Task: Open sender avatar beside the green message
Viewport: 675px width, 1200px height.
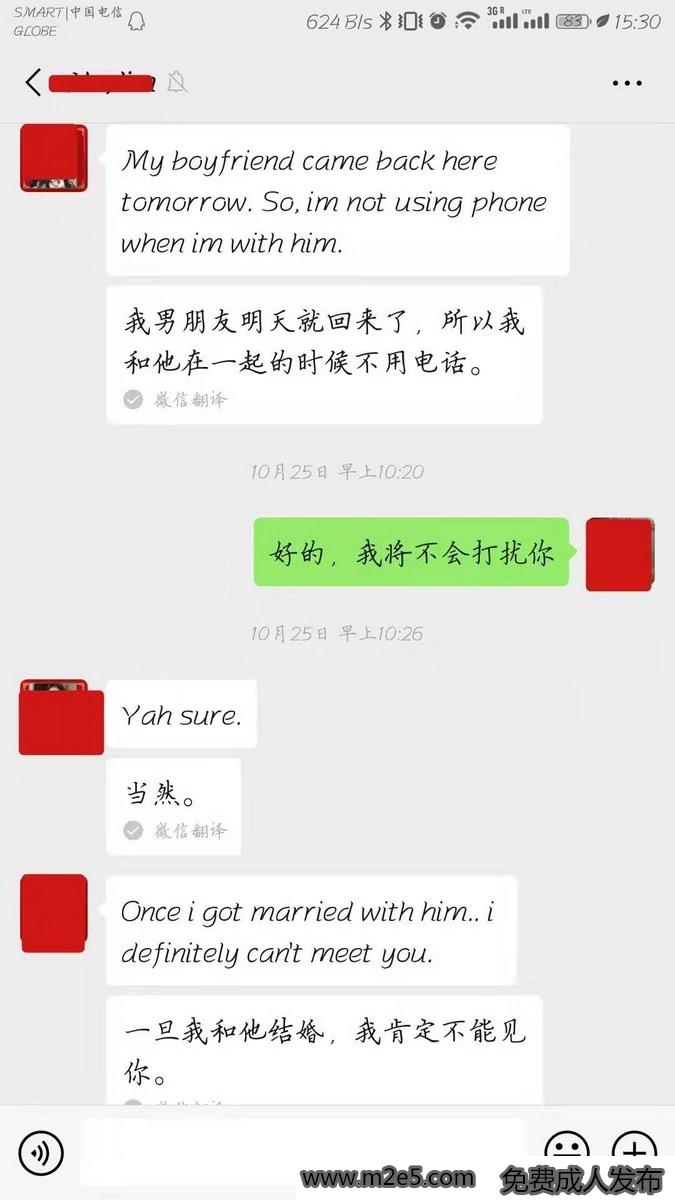Action: tap(619, 554)
